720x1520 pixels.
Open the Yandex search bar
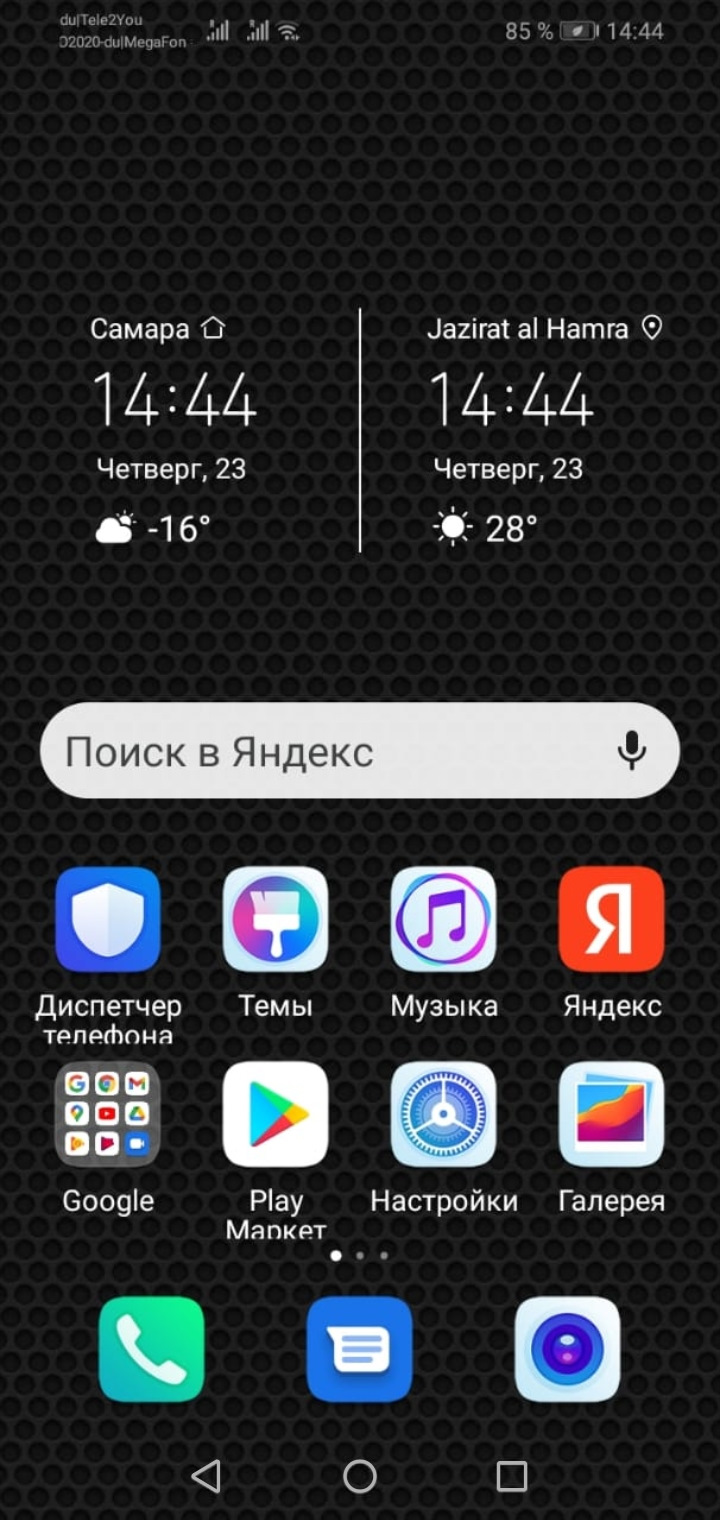pos(320,751)
